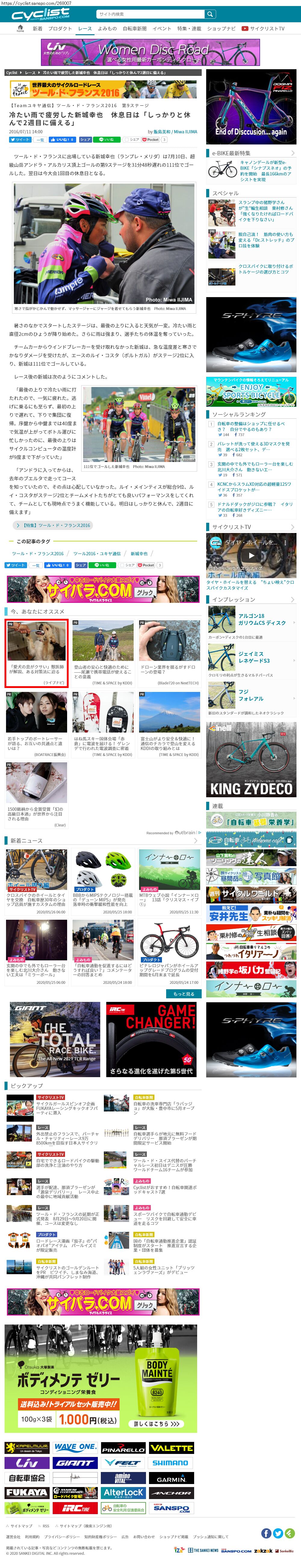
Task: Open recommended 愛犬の息がクサい article
Action: [x=36, y=651]
